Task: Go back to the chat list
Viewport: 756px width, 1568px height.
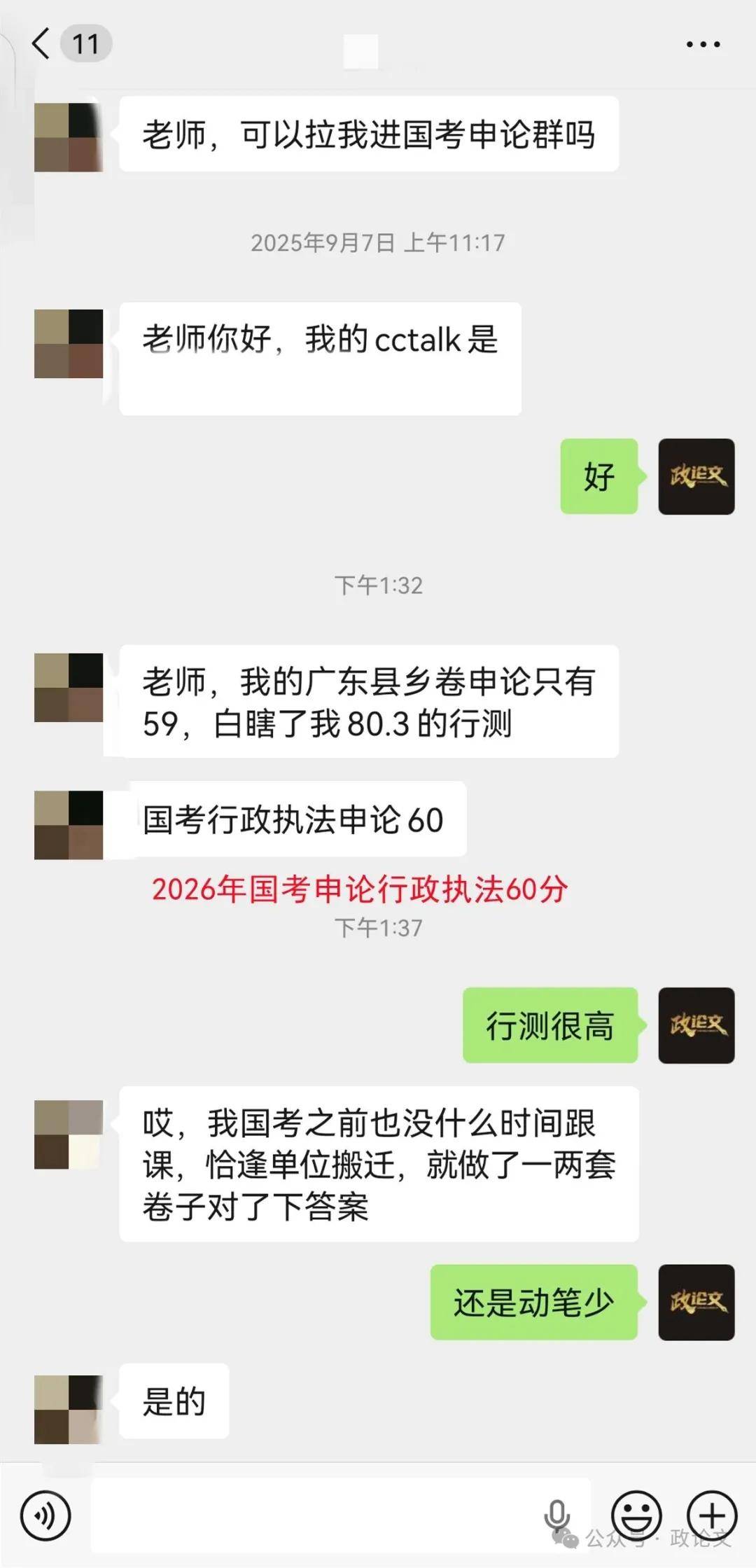Action: click(x=42, y=44)
